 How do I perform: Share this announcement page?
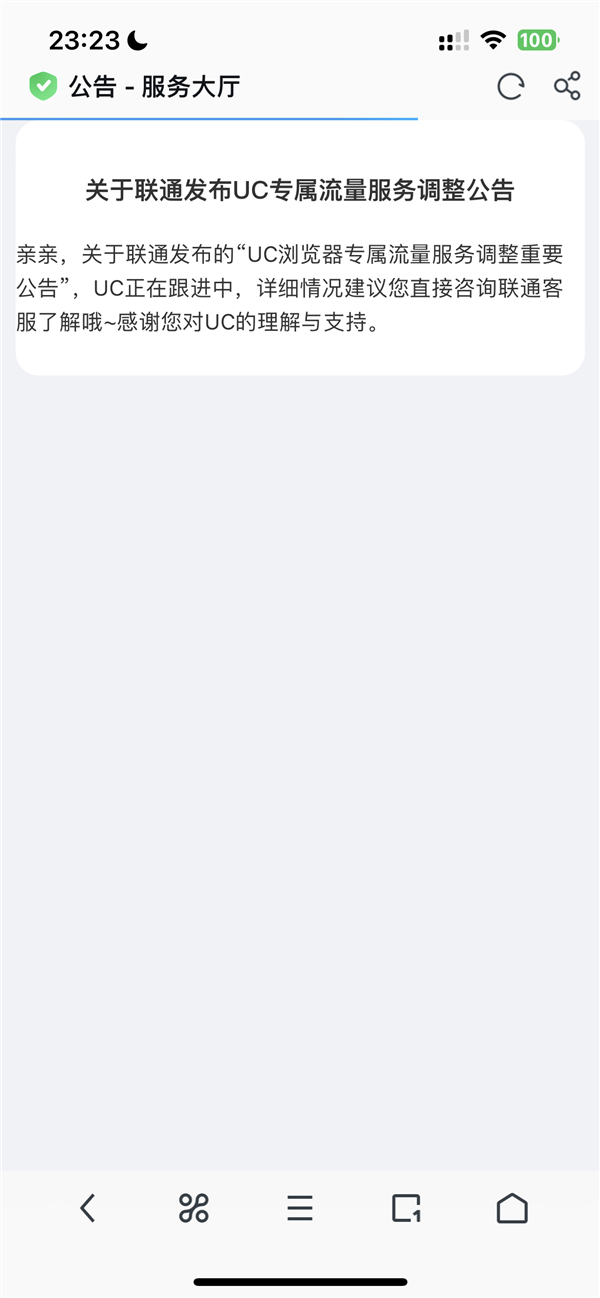coord(567,87)
